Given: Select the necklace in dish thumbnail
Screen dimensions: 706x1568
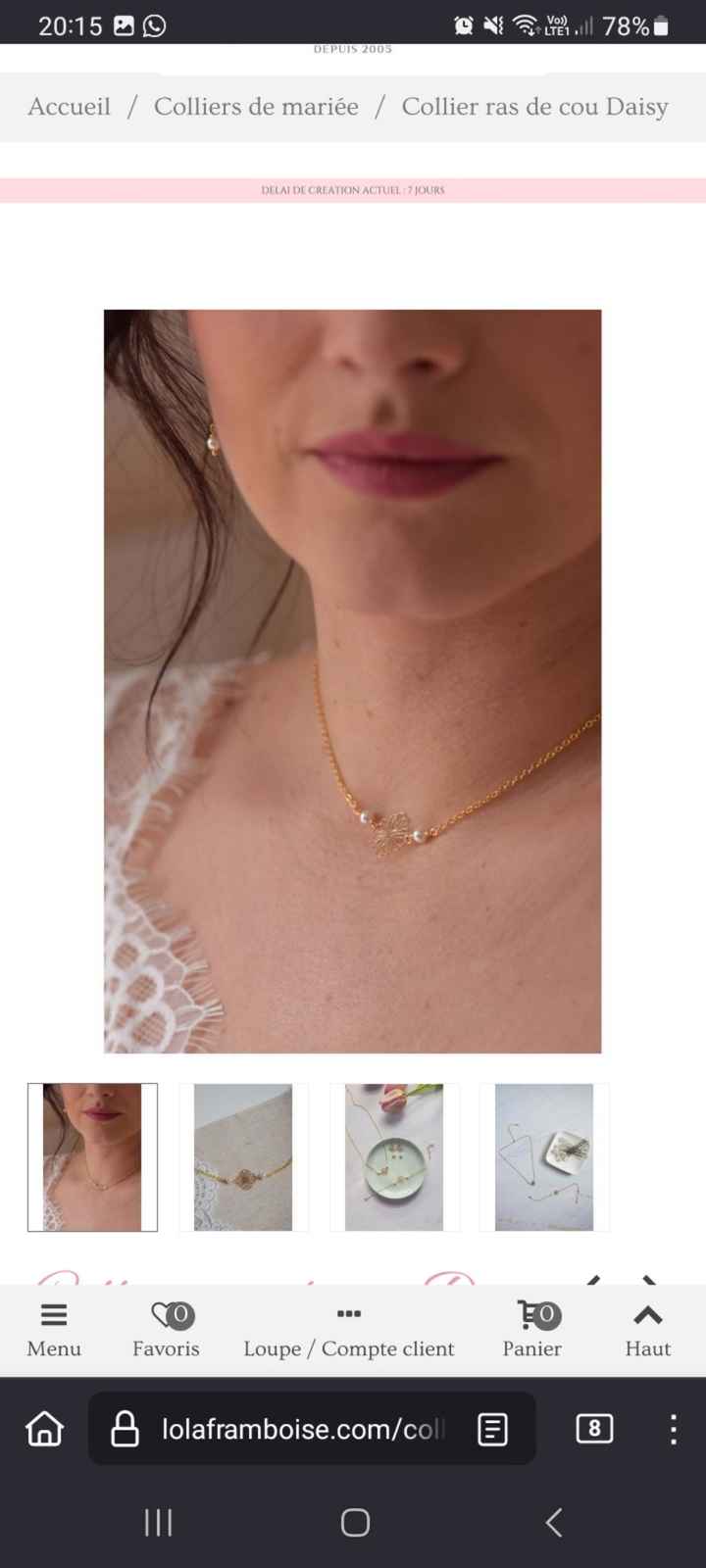Looking at the screenshot, I should pos(393,1156).
